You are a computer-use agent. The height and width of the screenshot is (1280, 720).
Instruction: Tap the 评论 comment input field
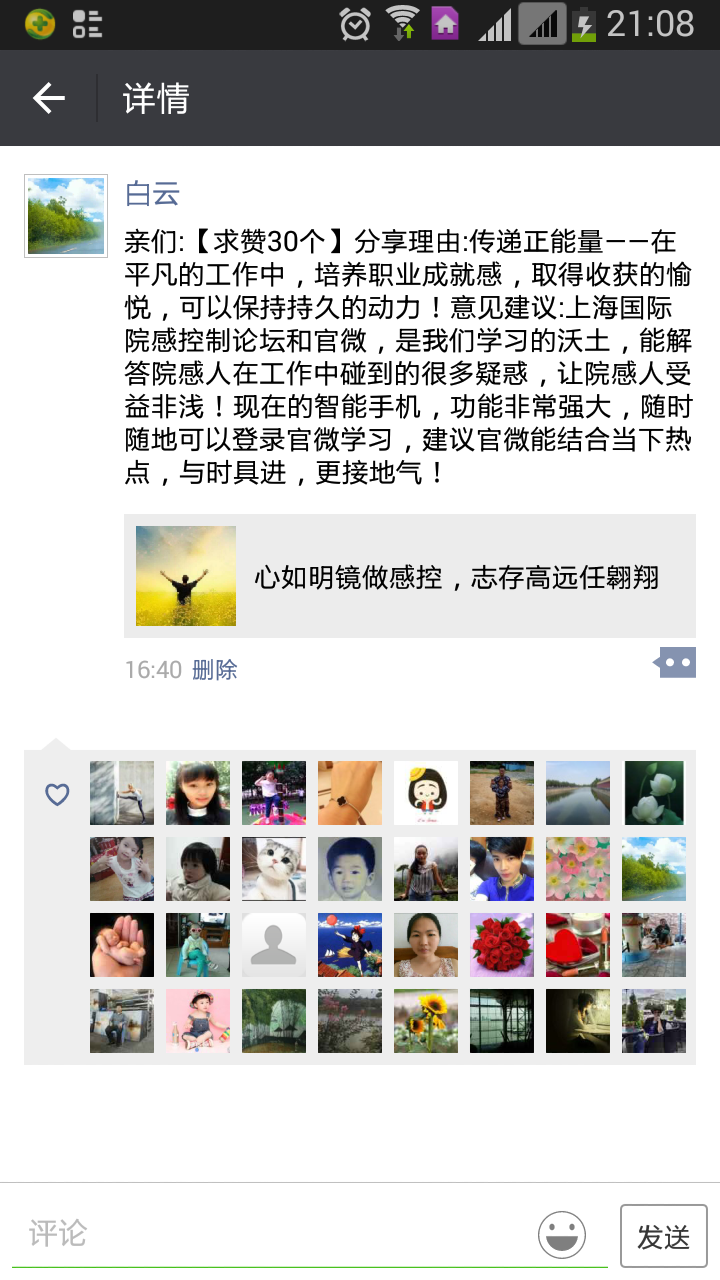coord(270,1233)
